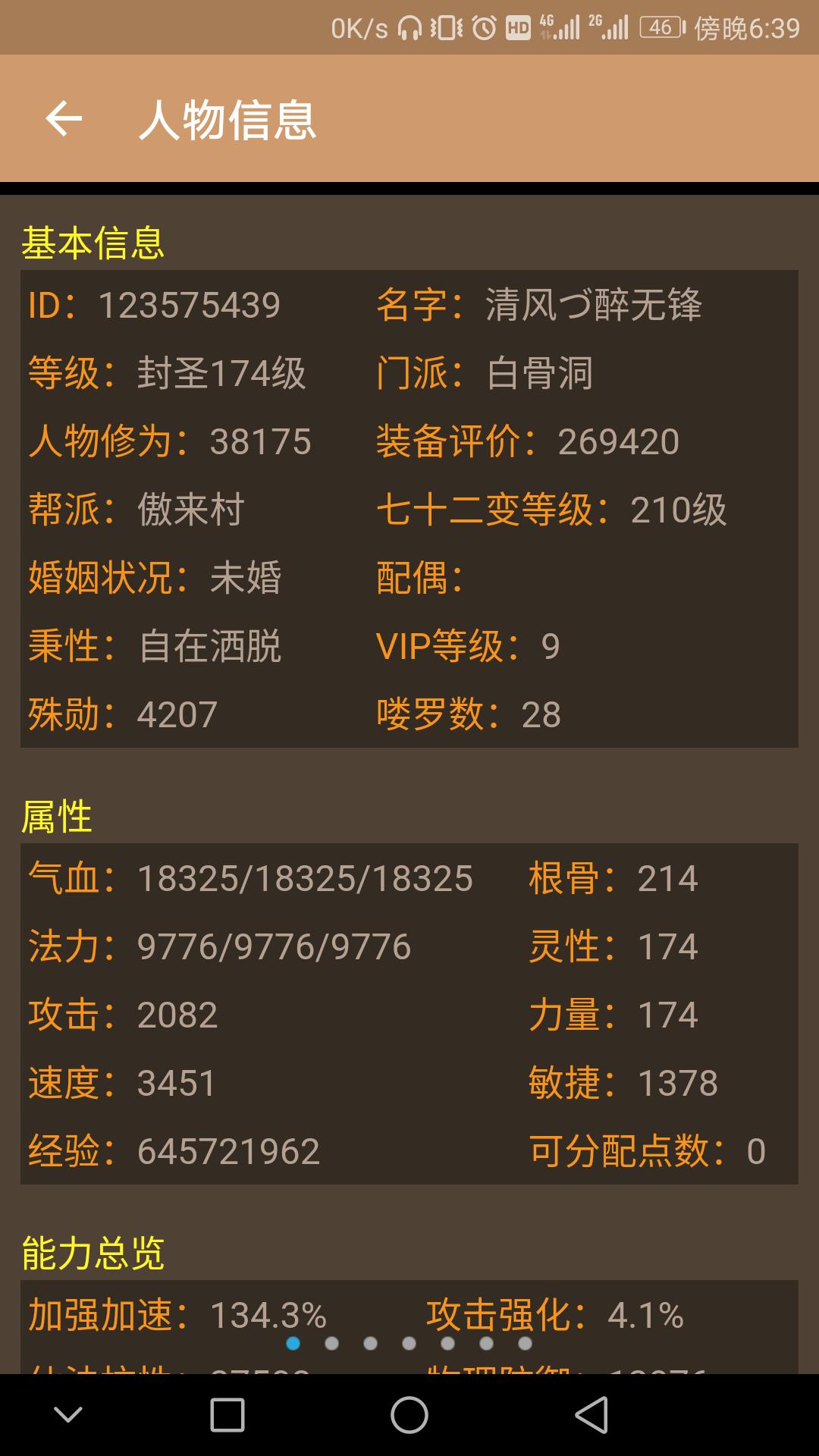Select the second page indicator dot
The width and height of the screenshot is (819, 1456).
click(331, 1343)
